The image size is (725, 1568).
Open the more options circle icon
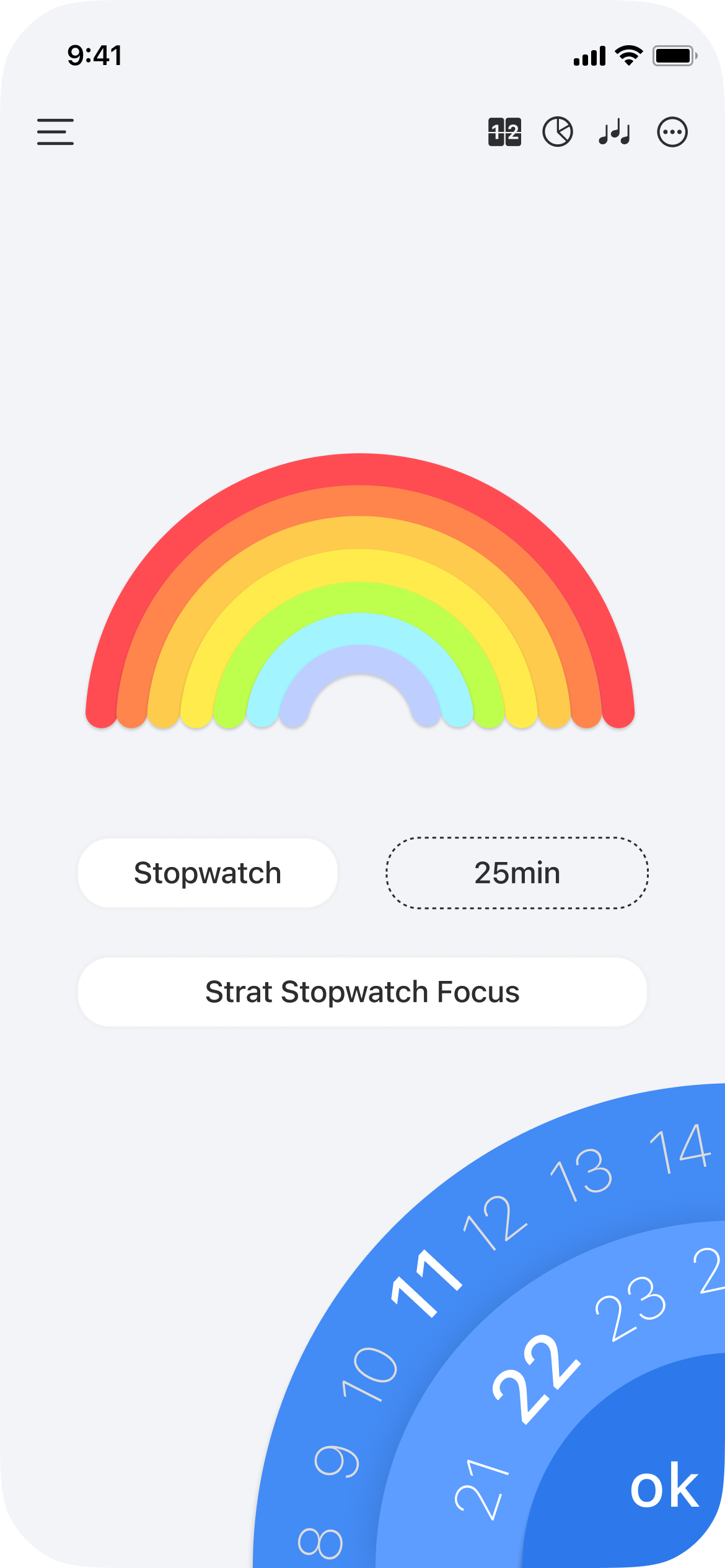click(672, 132)
